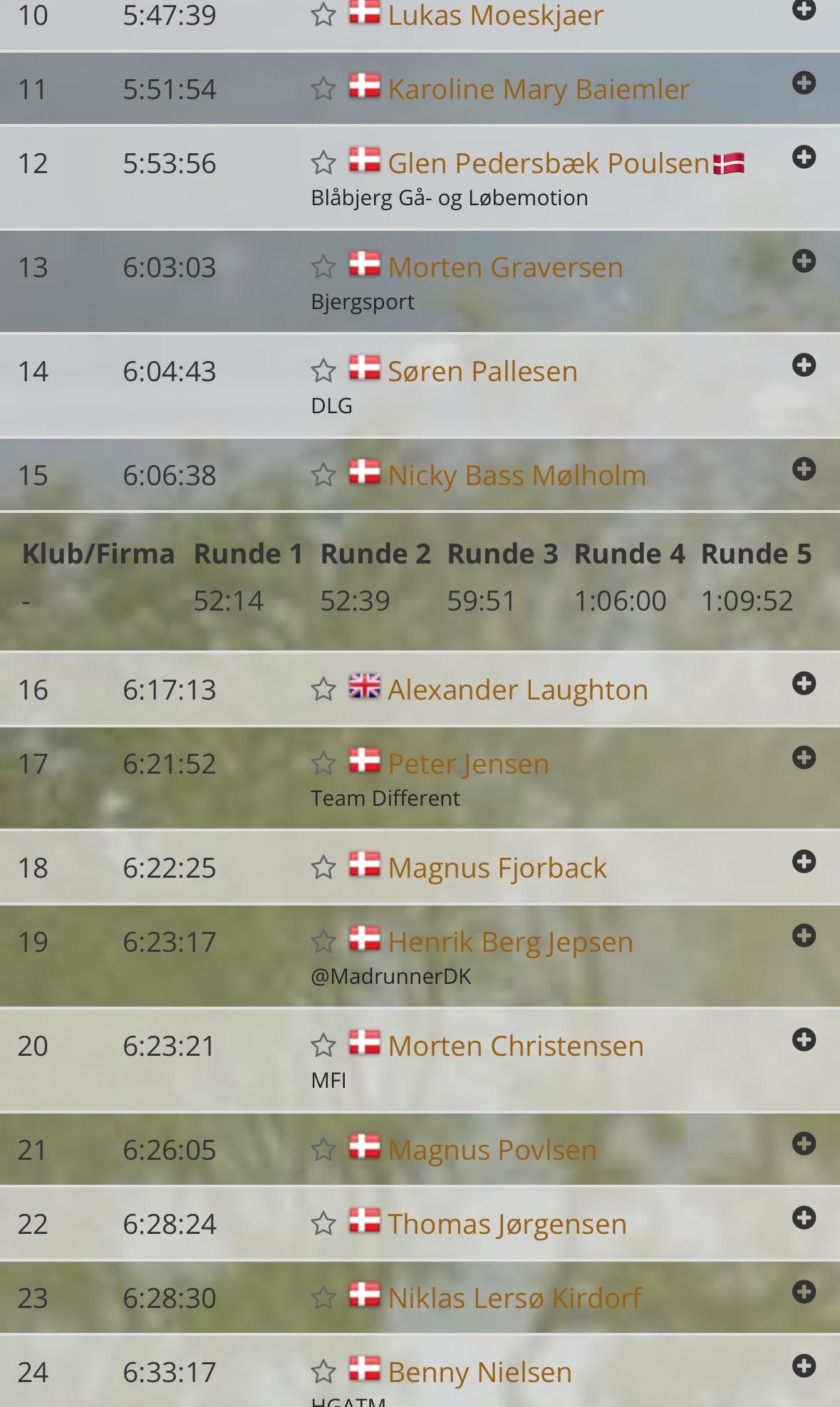The height and width of the screenshot is (1407, 840).
Task: Star Alexander Laughton as favorite
Action: (323, 689)
